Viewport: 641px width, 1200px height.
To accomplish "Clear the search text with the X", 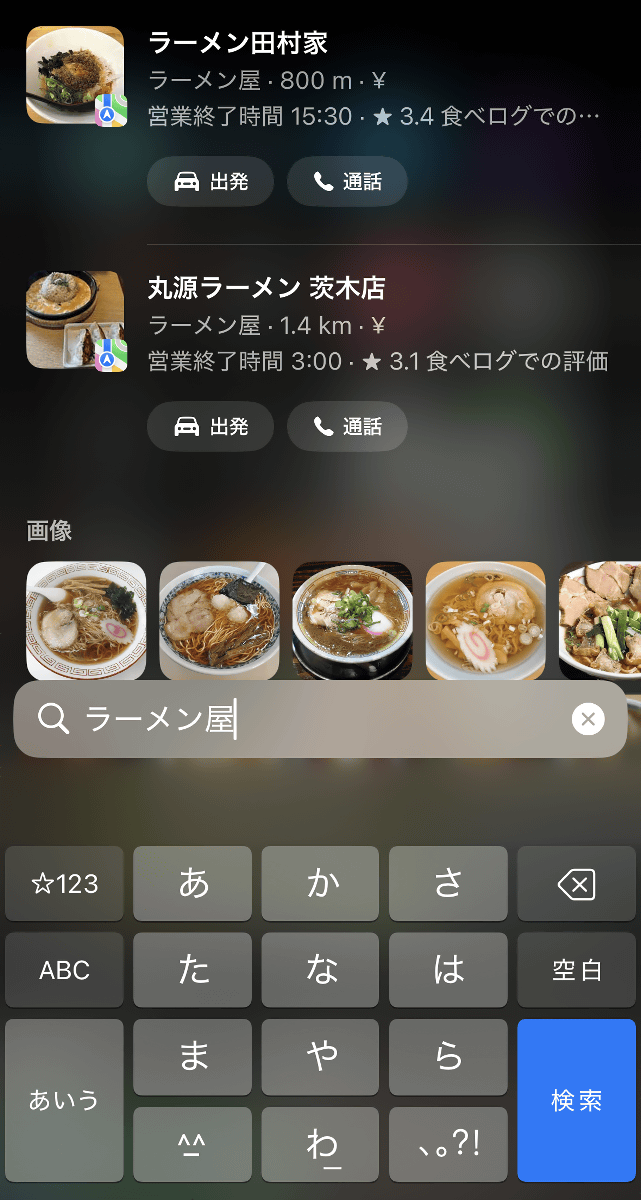I will click(x=588, y=719).
